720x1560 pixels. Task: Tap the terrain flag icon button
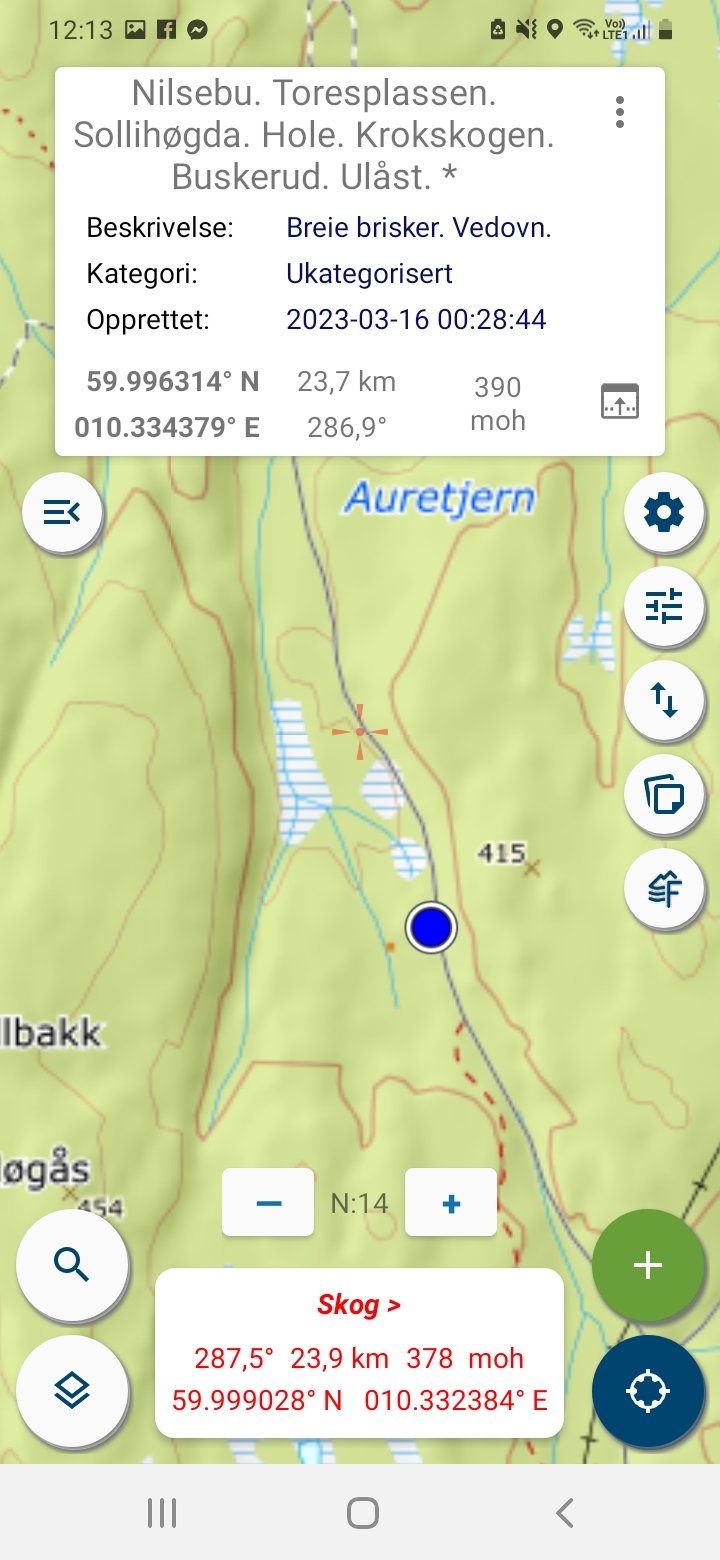pos(664,888)
